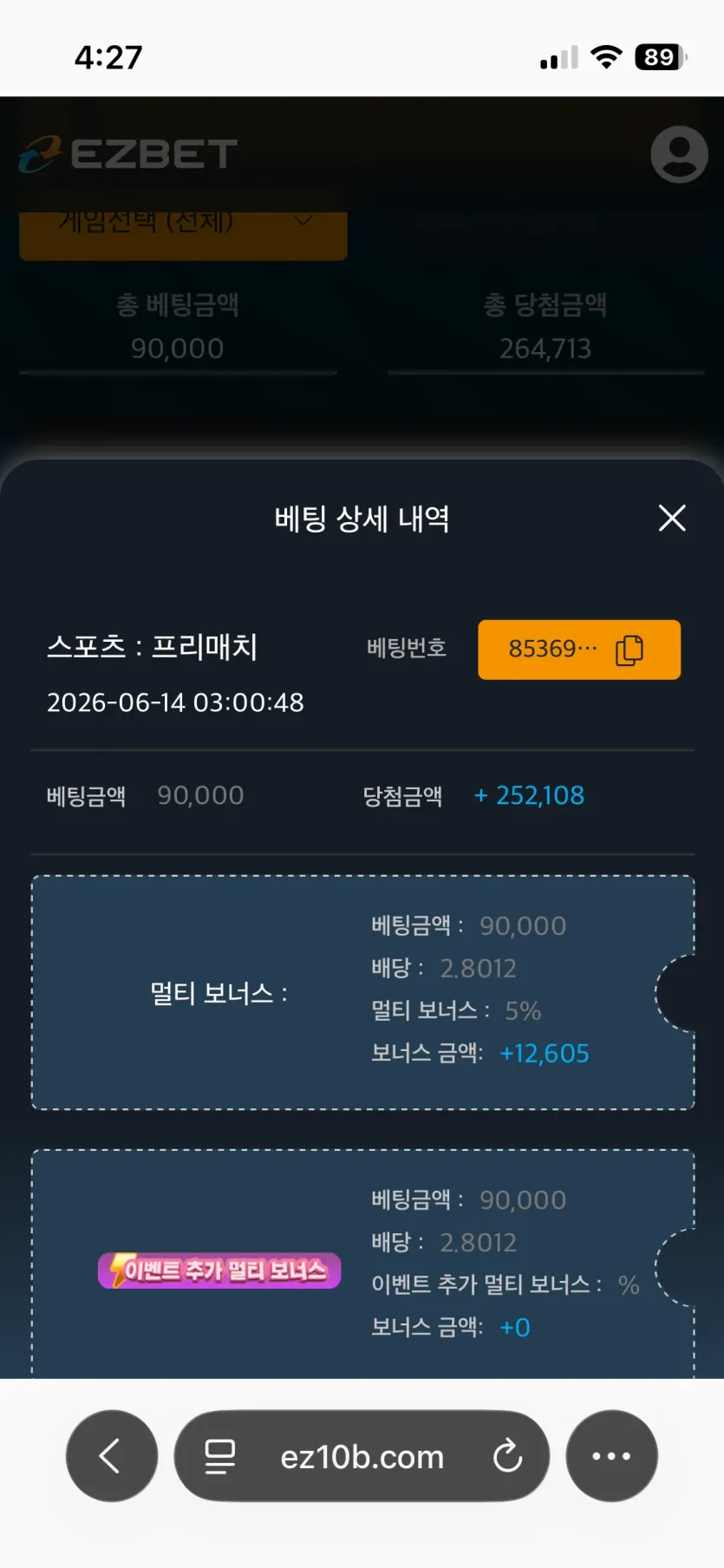This screenshot has width=724, height=1568.
Task: Open the browser's more options menu
Action: pos(611,1456)
